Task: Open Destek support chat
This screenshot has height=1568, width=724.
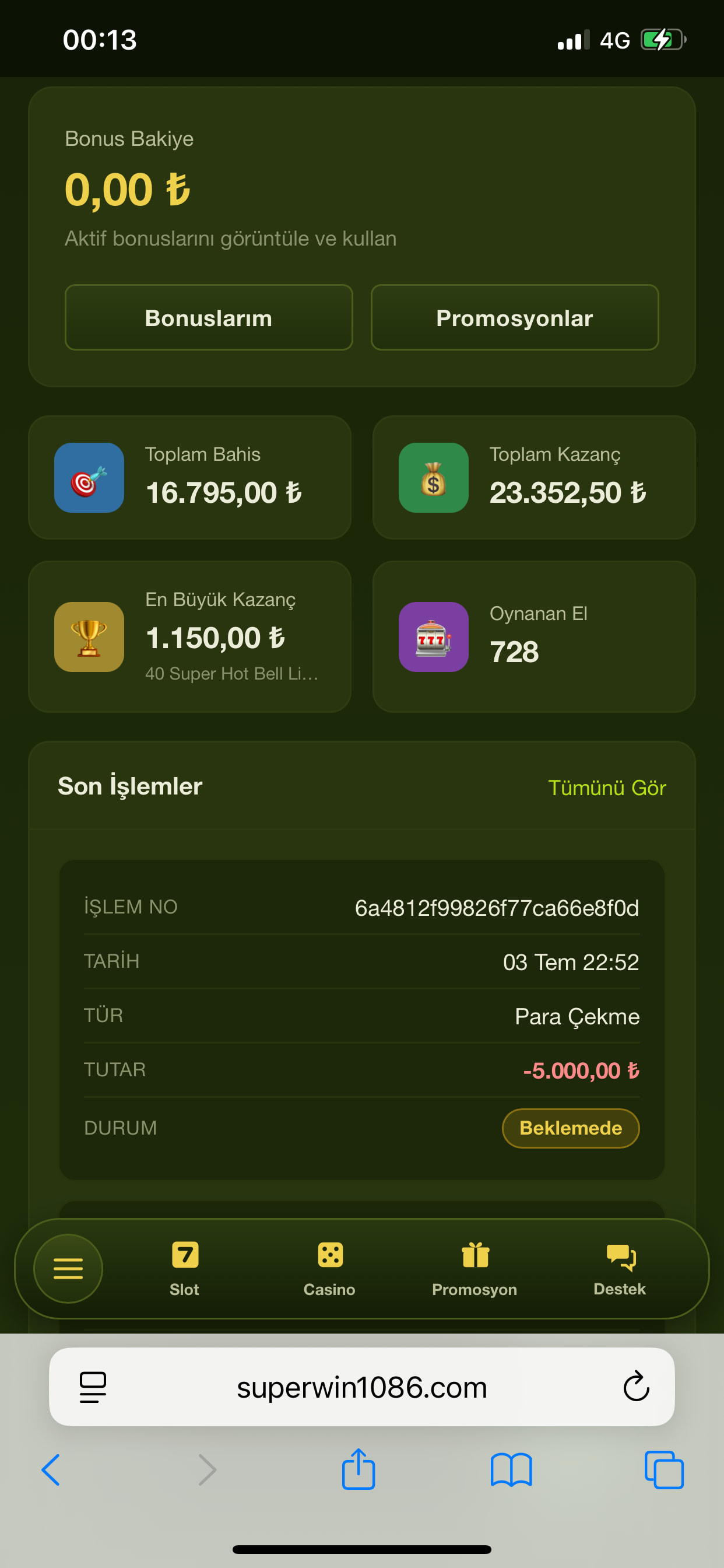Action: pyautogui.click(x=619, y=1269)
